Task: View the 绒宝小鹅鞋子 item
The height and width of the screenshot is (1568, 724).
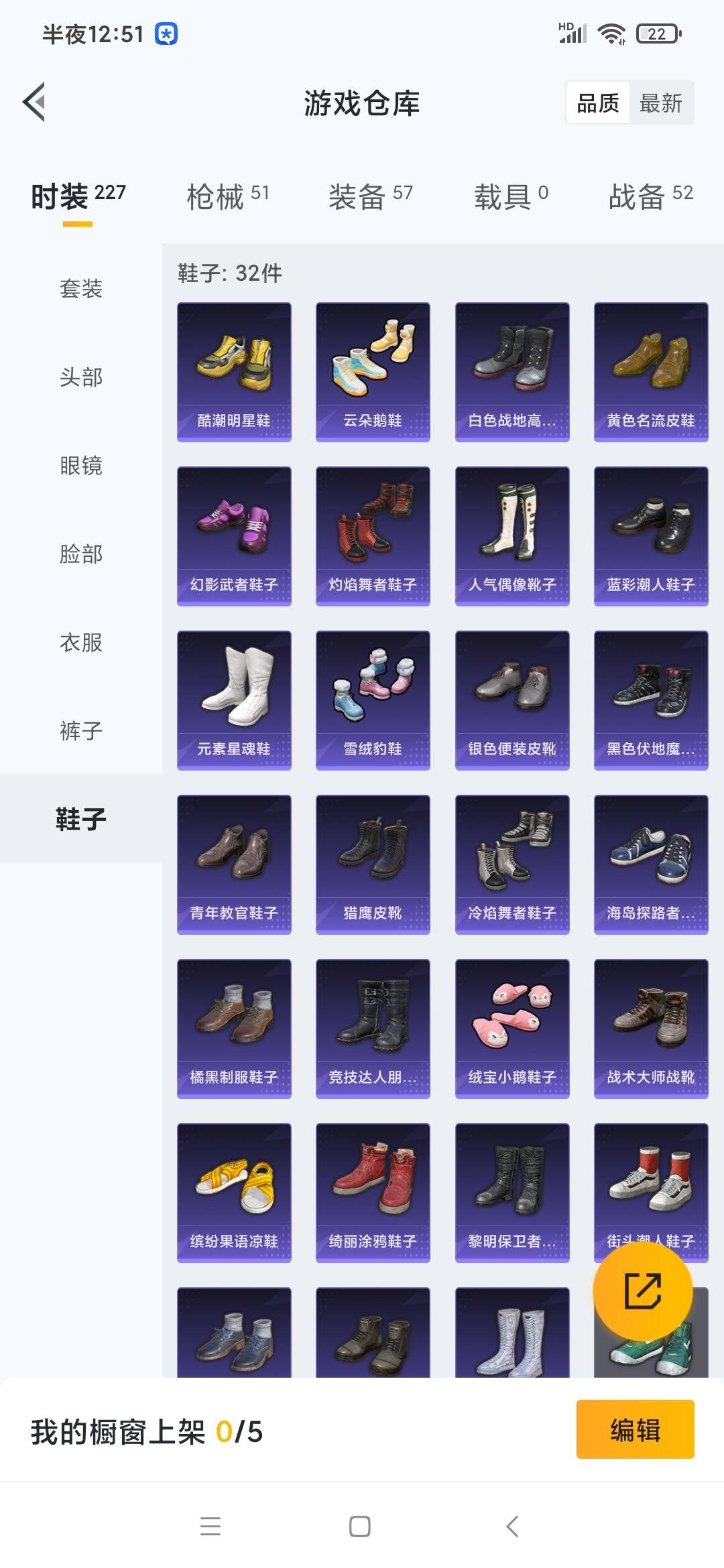Action: coord(512,1029)
